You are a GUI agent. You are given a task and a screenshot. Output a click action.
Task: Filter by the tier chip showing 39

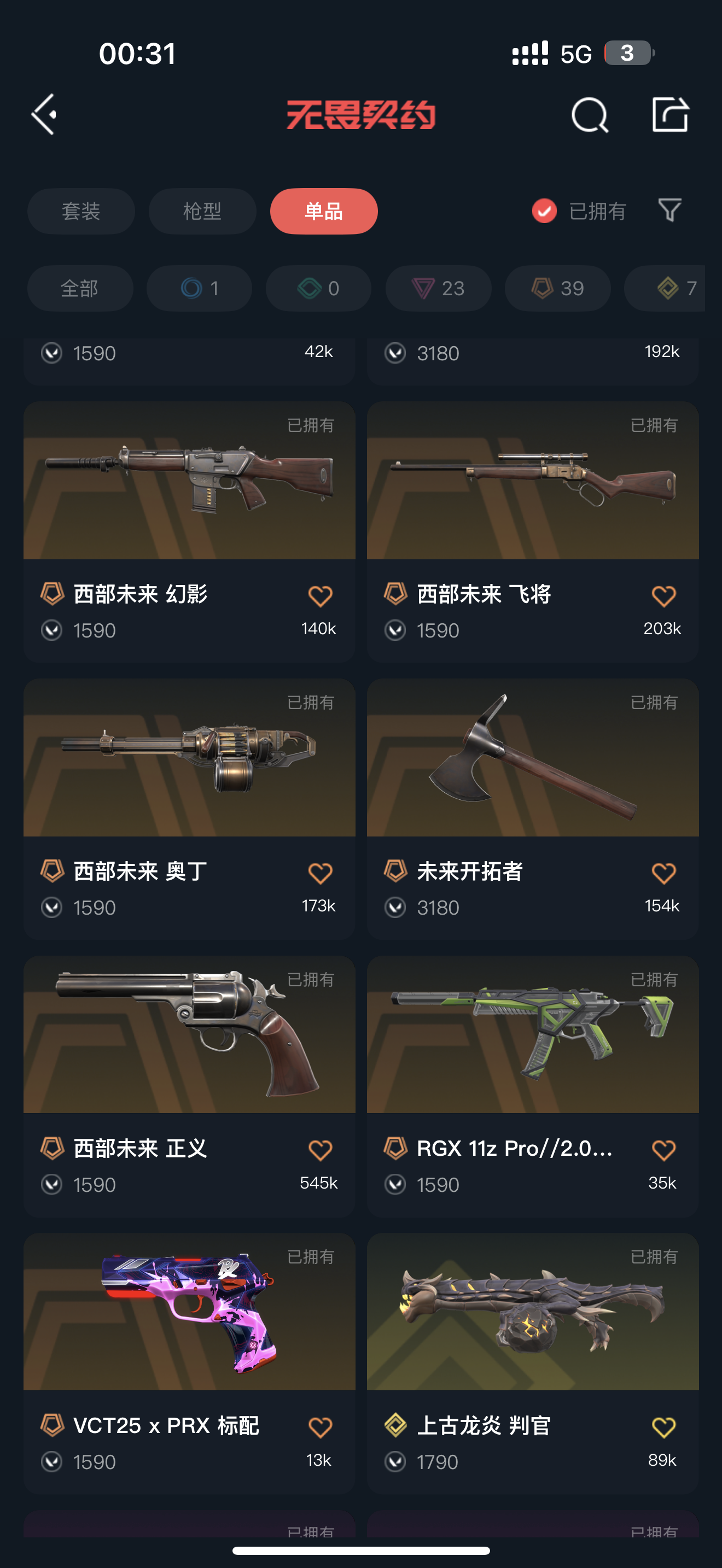557,288
